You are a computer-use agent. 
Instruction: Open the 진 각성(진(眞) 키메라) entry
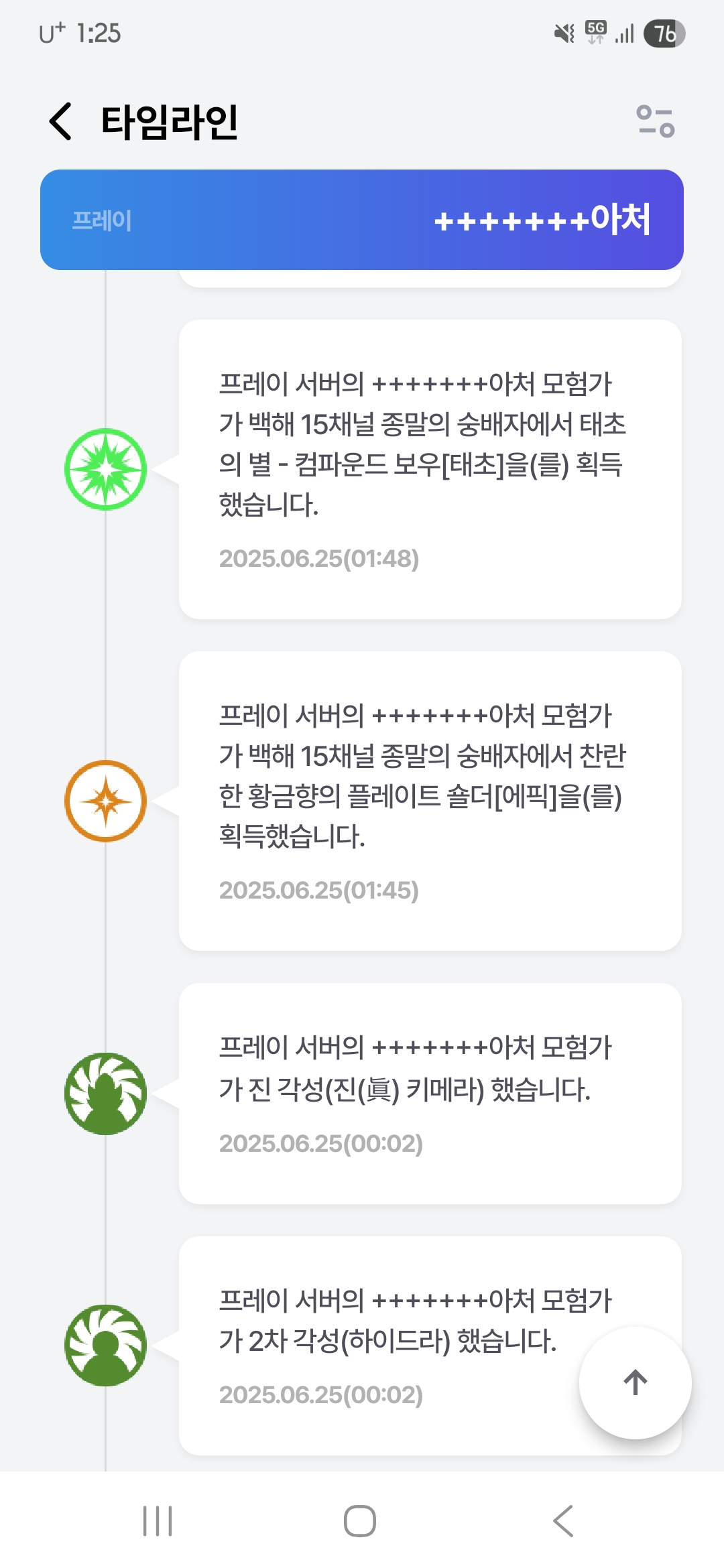(430, 1094)
